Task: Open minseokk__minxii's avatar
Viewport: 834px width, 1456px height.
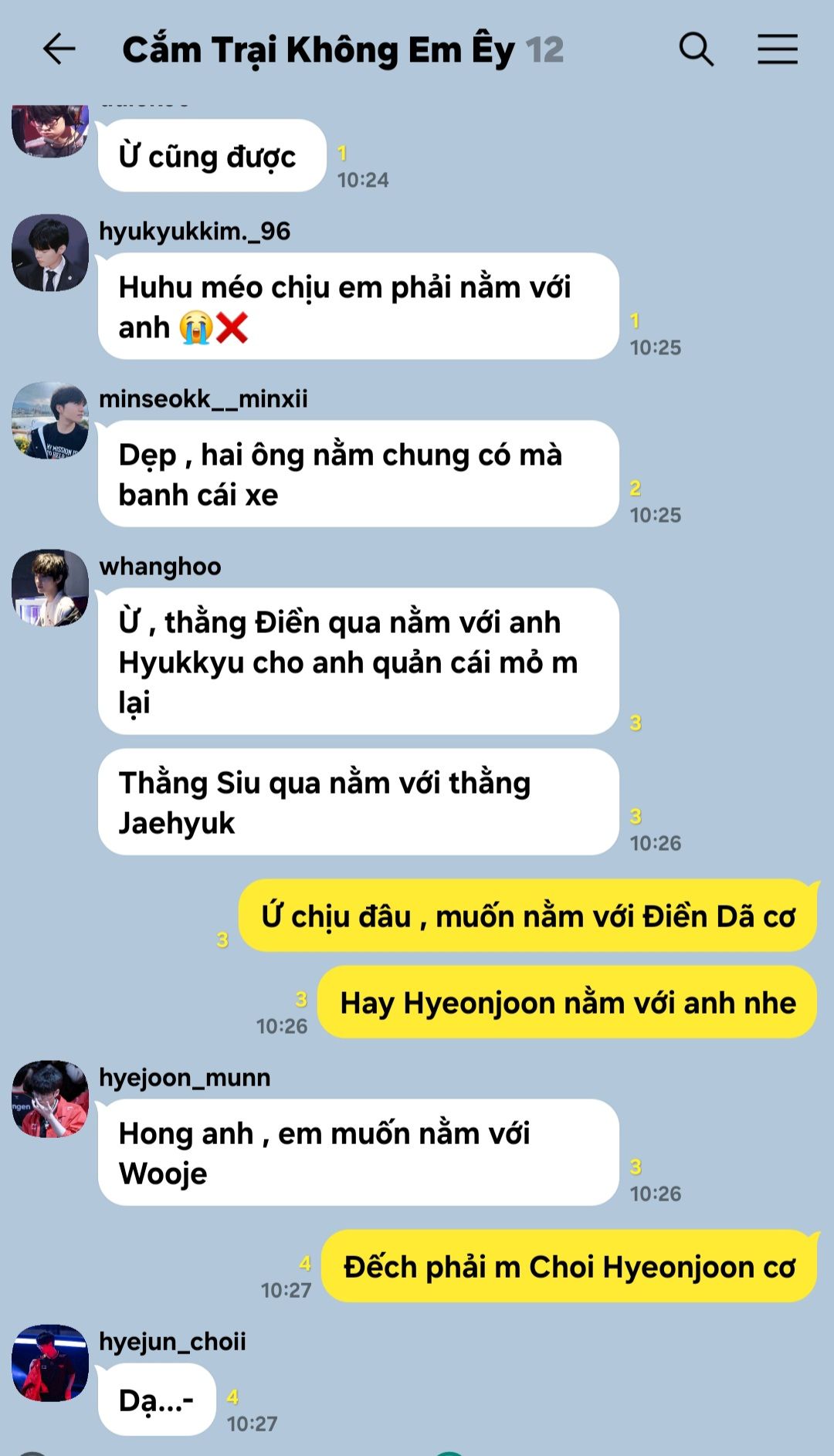Action: [x=50, y=421]
